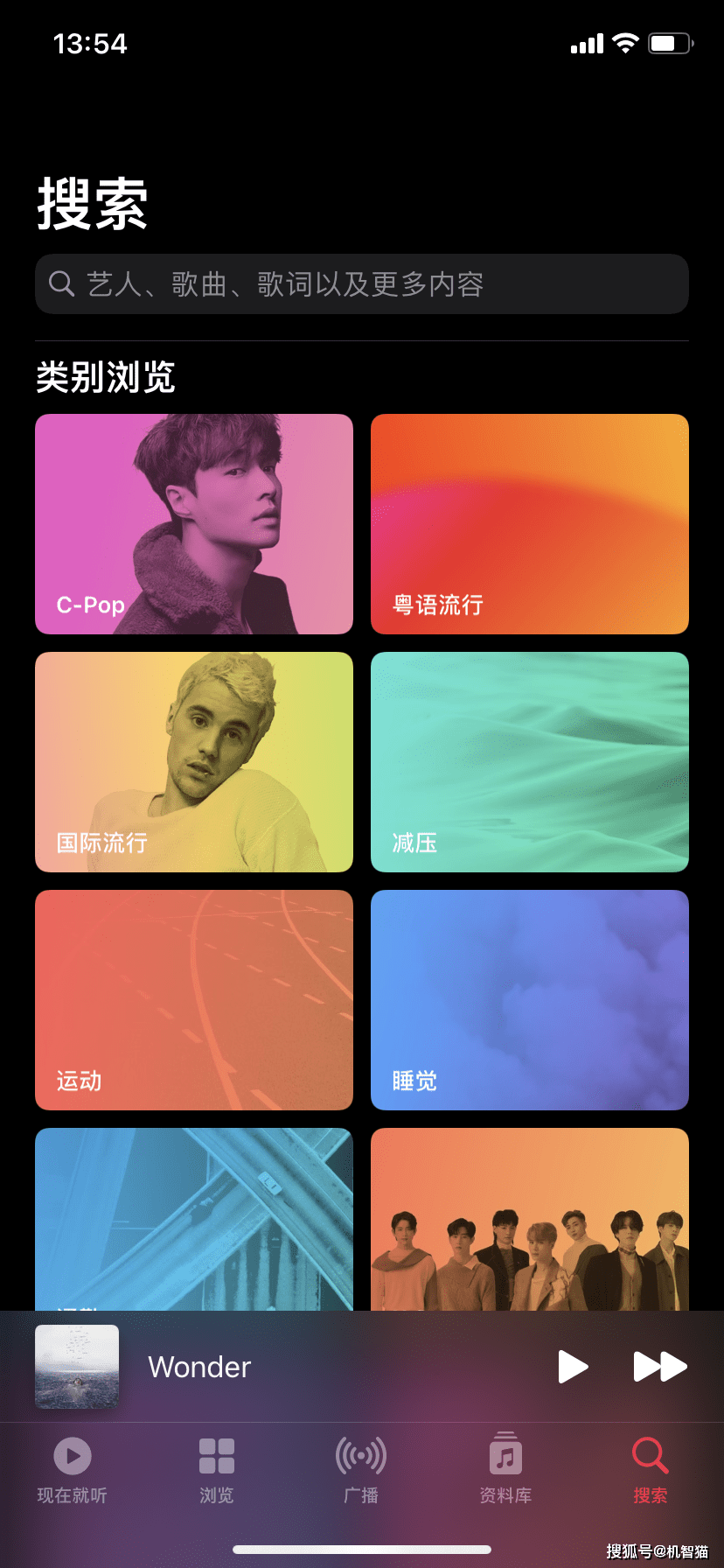Open the 睡觉 category tile
The image size is (724, 1568).
click(x=530, y=1000)
